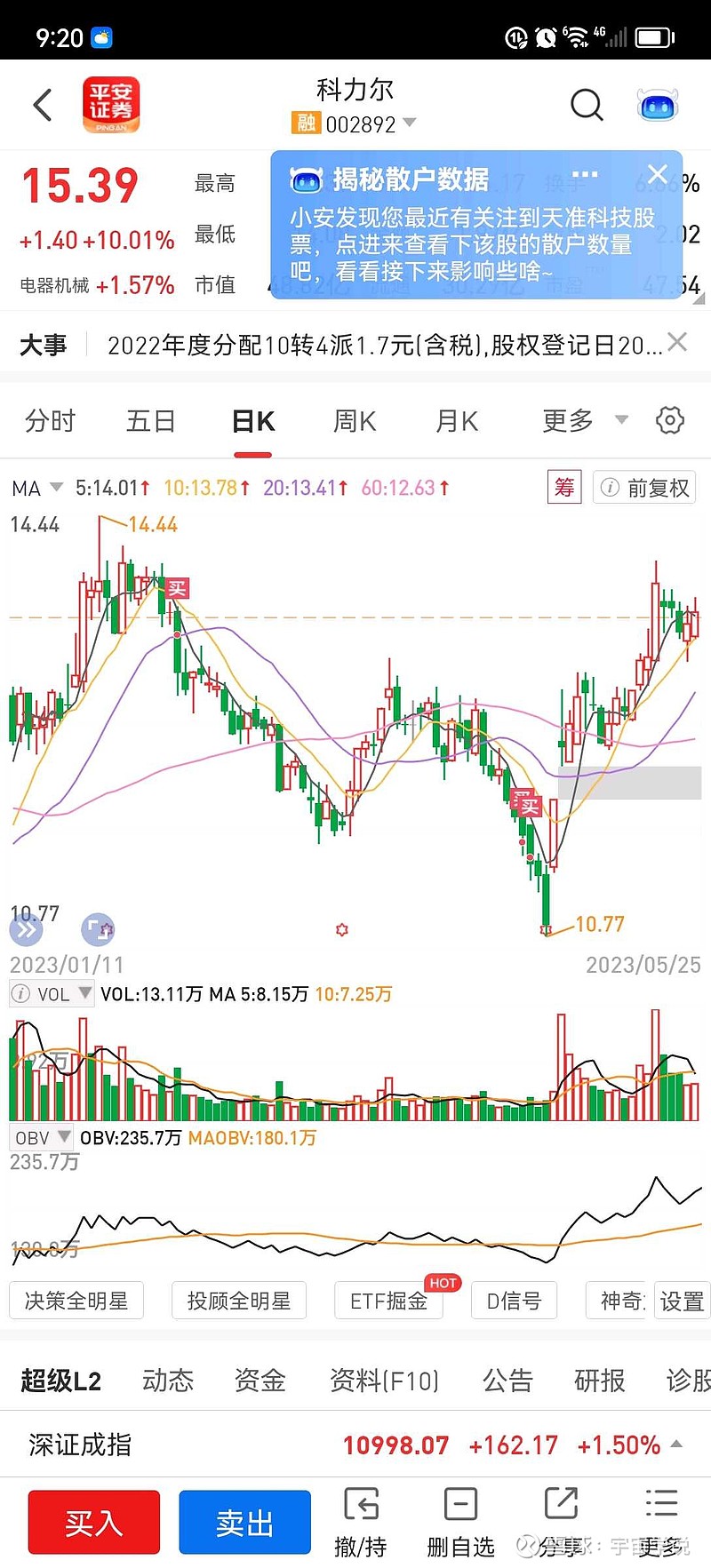Switch to the 资金 tab

pos(260,1381)
